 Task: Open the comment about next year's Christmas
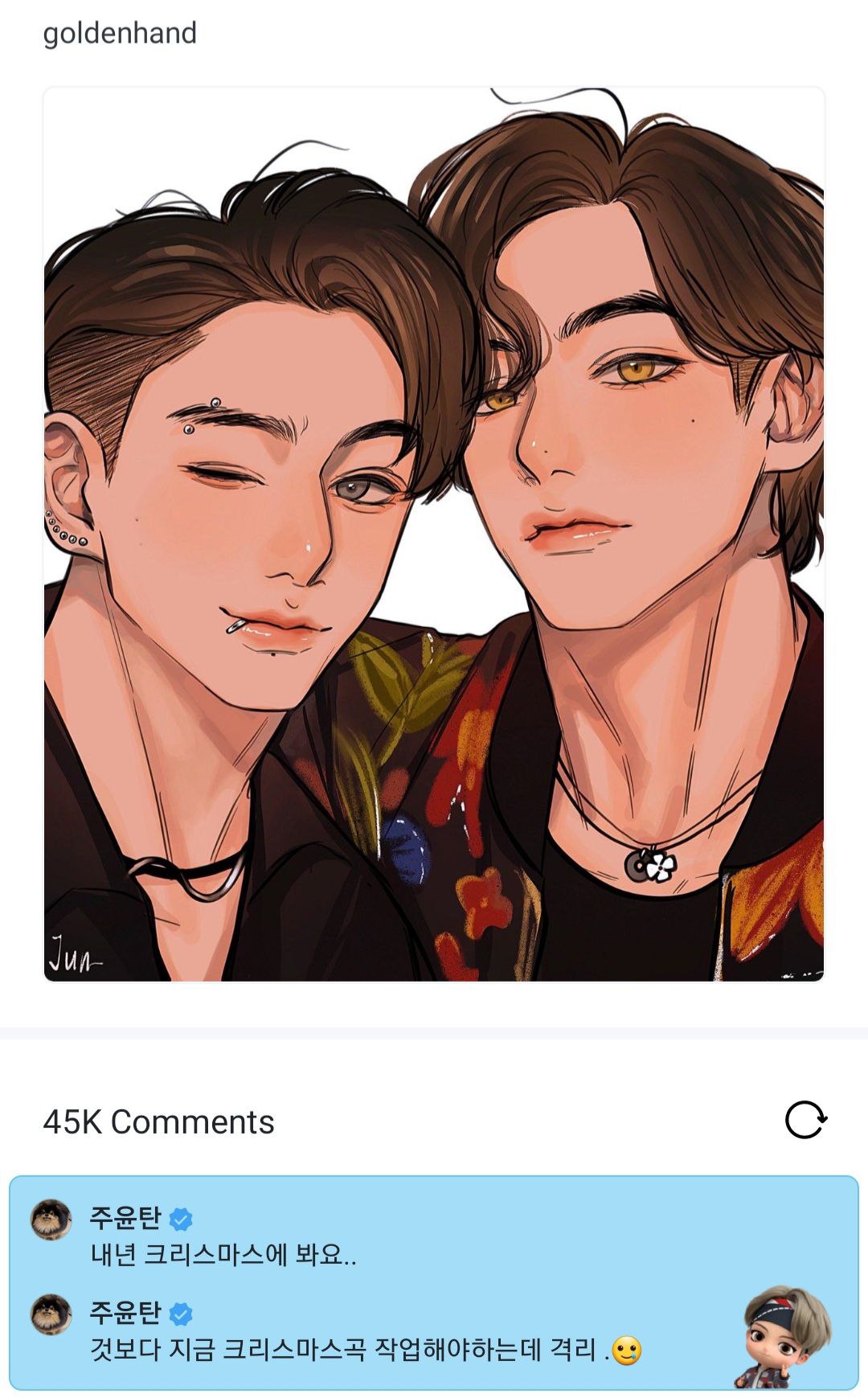223,1254
